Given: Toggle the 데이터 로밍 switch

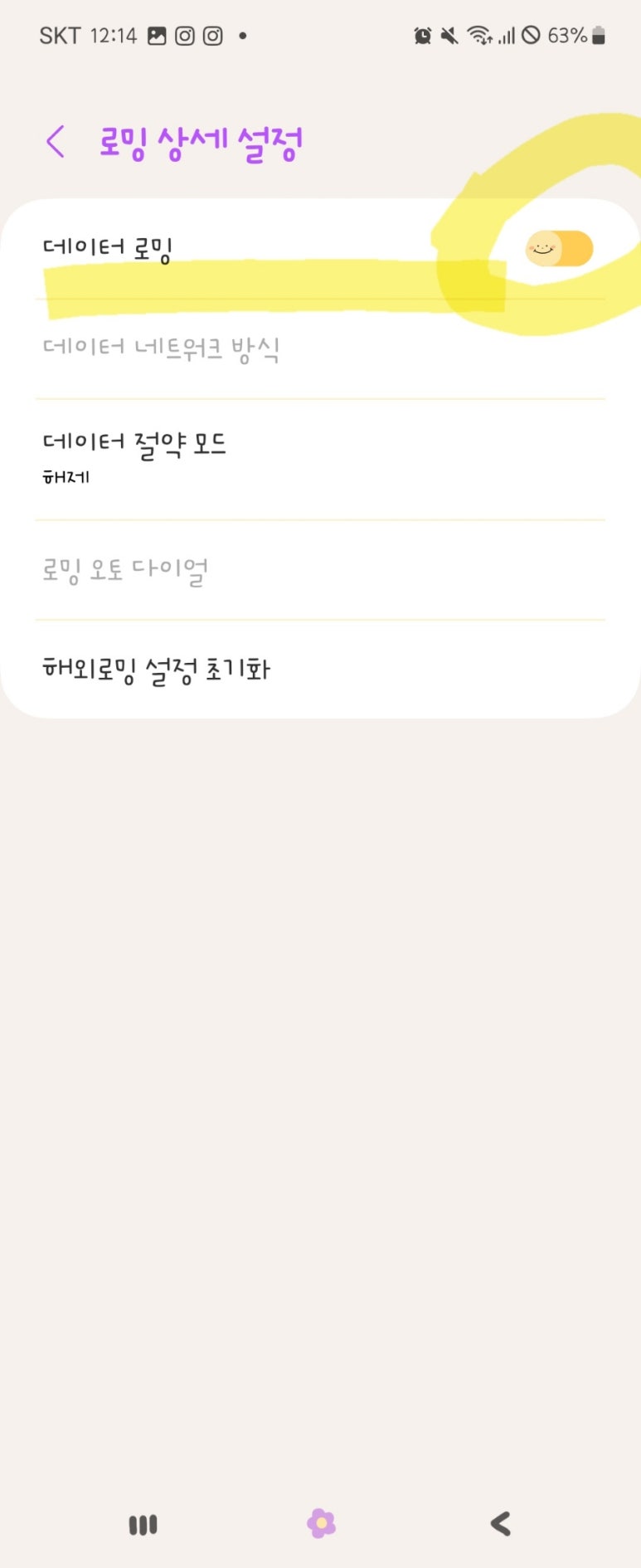Looking at the screenshot, I should coord(560,249).
